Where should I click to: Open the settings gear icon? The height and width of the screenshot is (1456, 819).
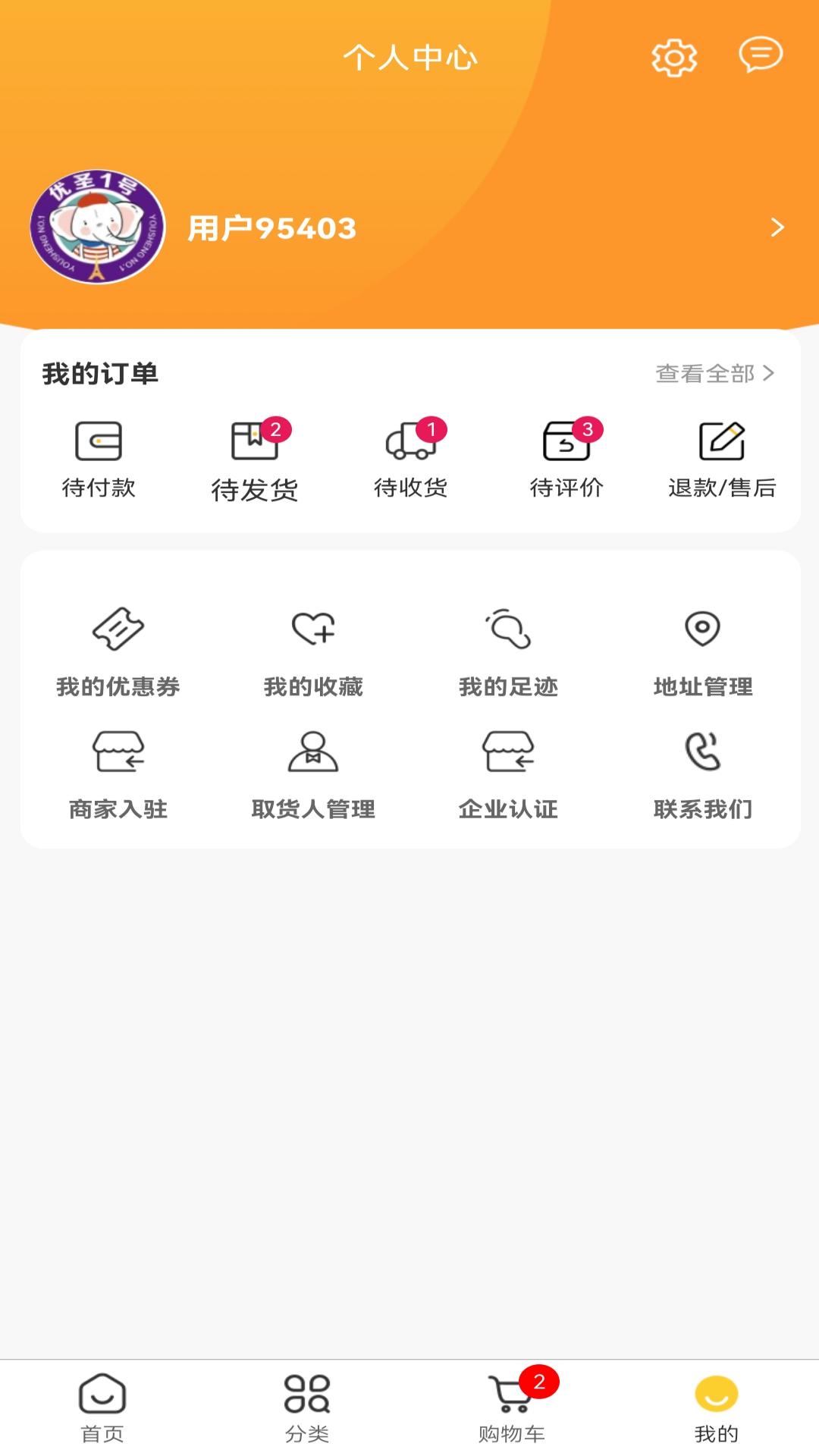pyautogui.click(x=674, y=56)
